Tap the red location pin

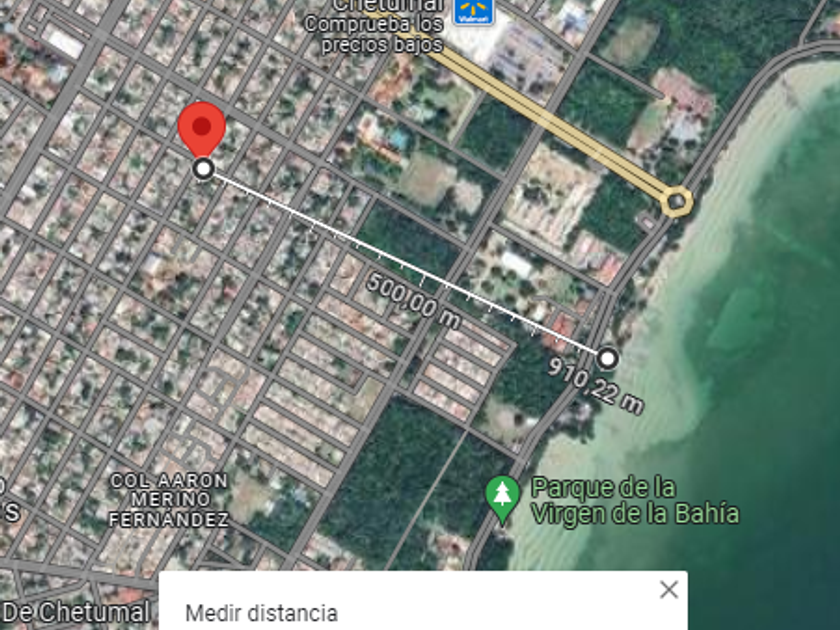pos(203,128)
